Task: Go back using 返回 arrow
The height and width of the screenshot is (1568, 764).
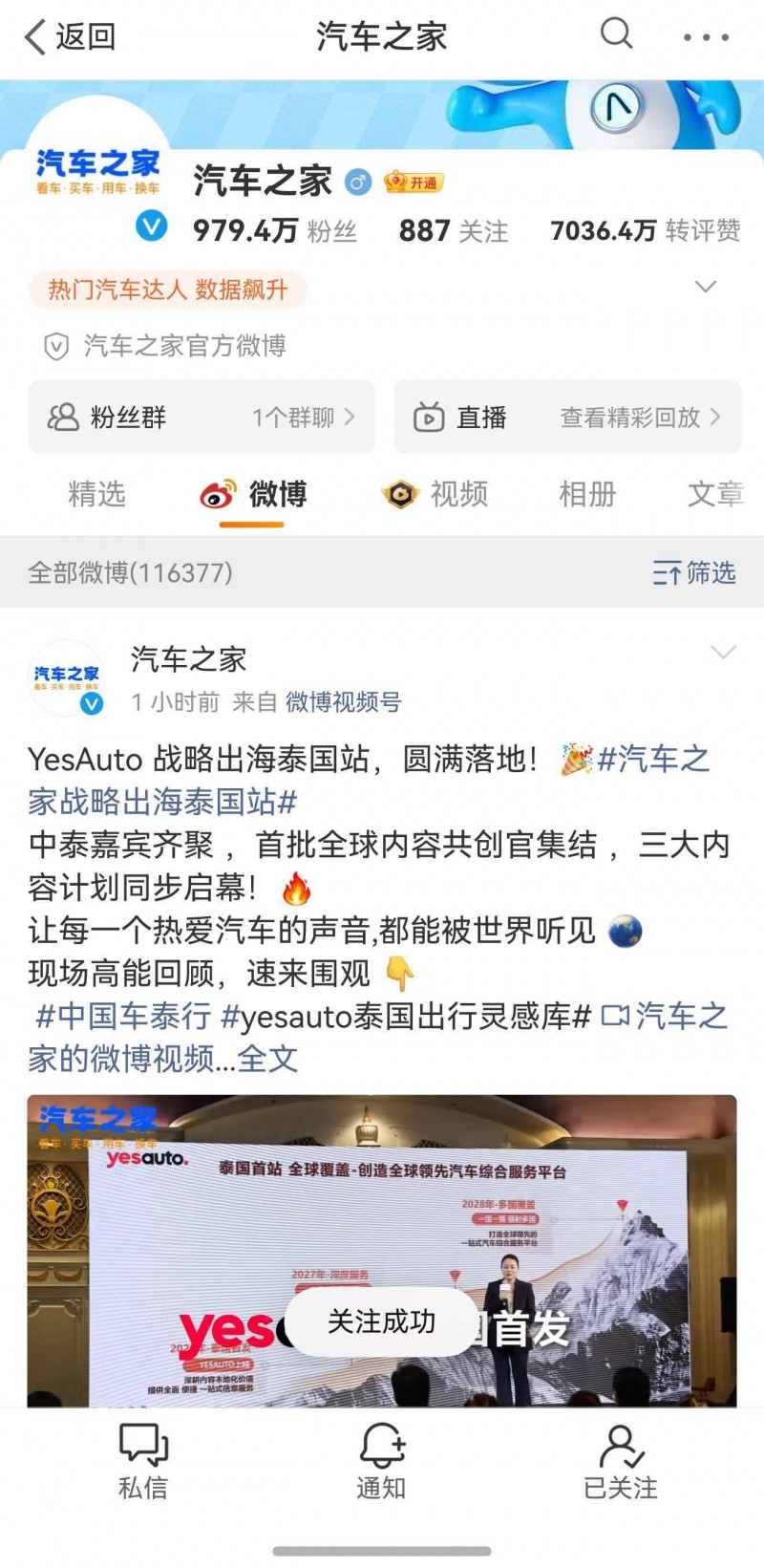Action: (69, 37)
